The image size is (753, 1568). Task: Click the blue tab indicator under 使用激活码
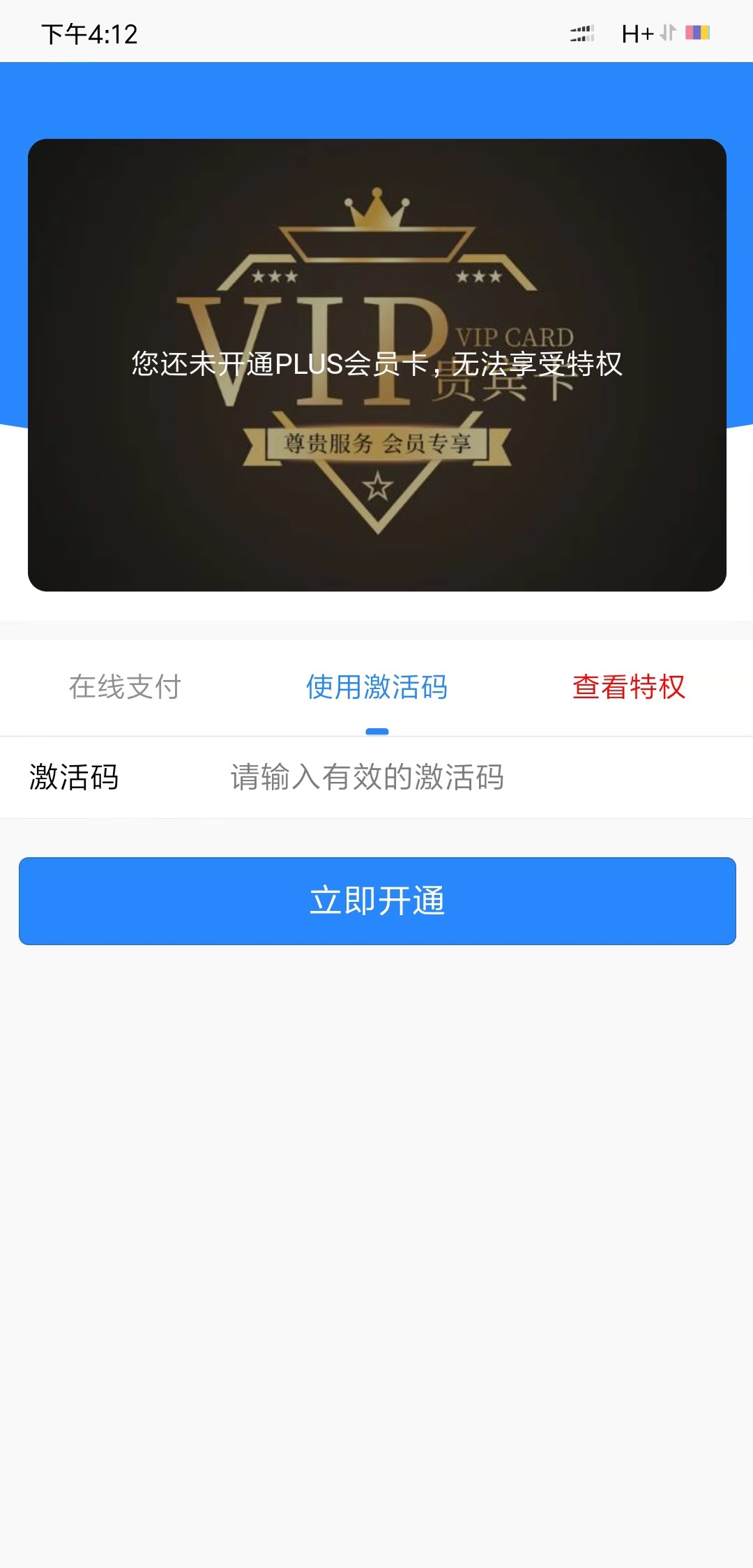[x=376, y=731]
